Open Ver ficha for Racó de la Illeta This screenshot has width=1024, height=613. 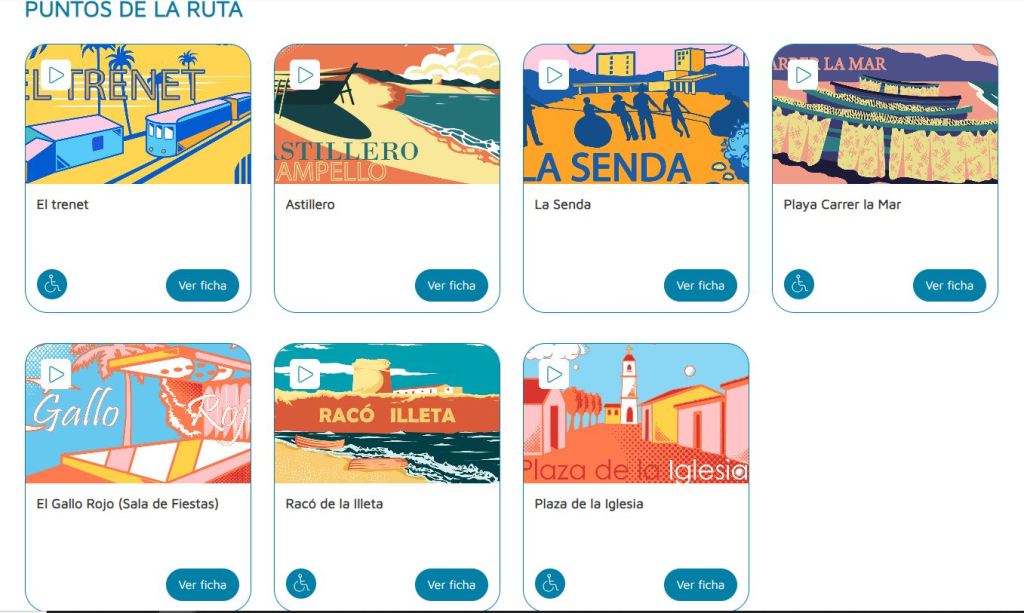click(451, 584)
